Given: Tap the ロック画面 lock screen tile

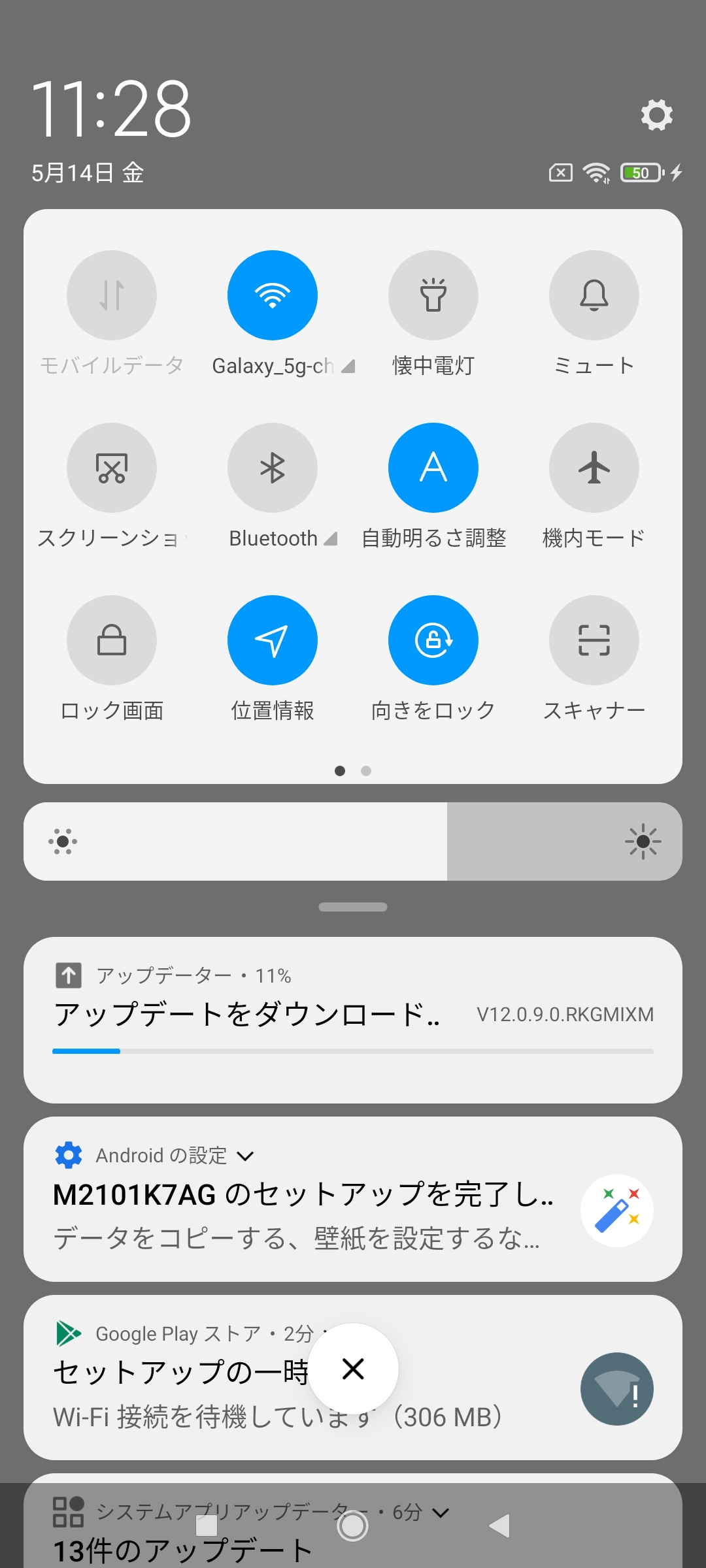Looking at the screenshot, I should [112, 640].
